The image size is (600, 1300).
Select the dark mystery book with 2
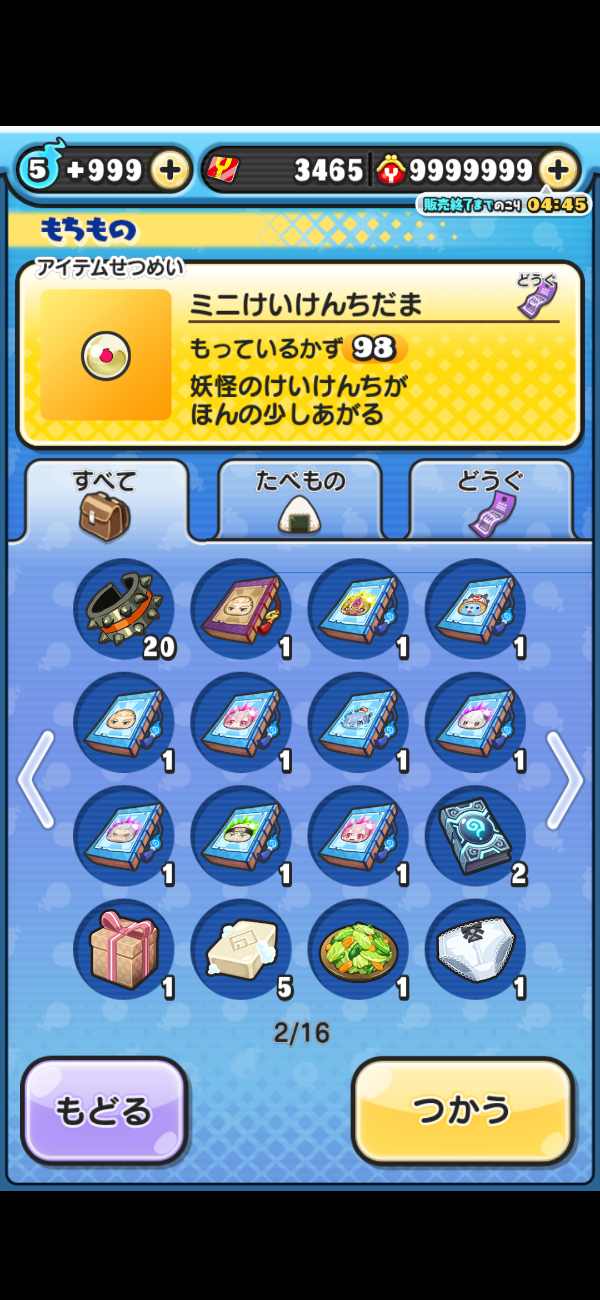pos(475,836)
